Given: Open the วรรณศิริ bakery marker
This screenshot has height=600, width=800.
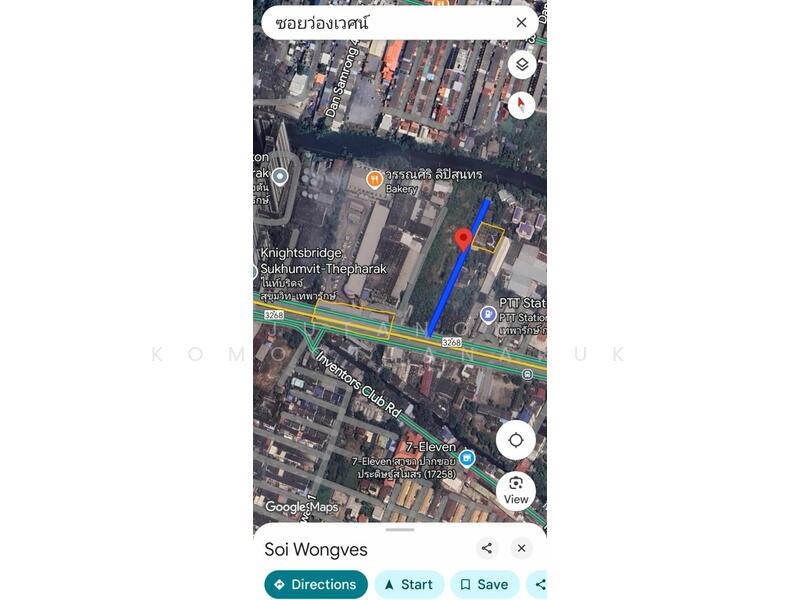Looking at the screenshot, I should pyautogui.click(x=374, y=180).
